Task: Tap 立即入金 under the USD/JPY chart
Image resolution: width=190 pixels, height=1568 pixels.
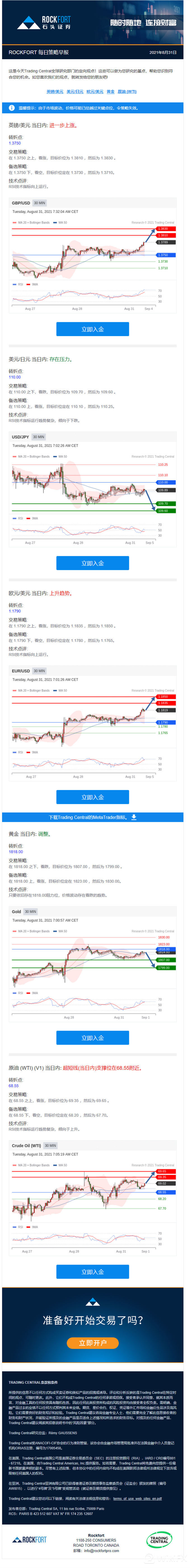Action: click(92, 563)
